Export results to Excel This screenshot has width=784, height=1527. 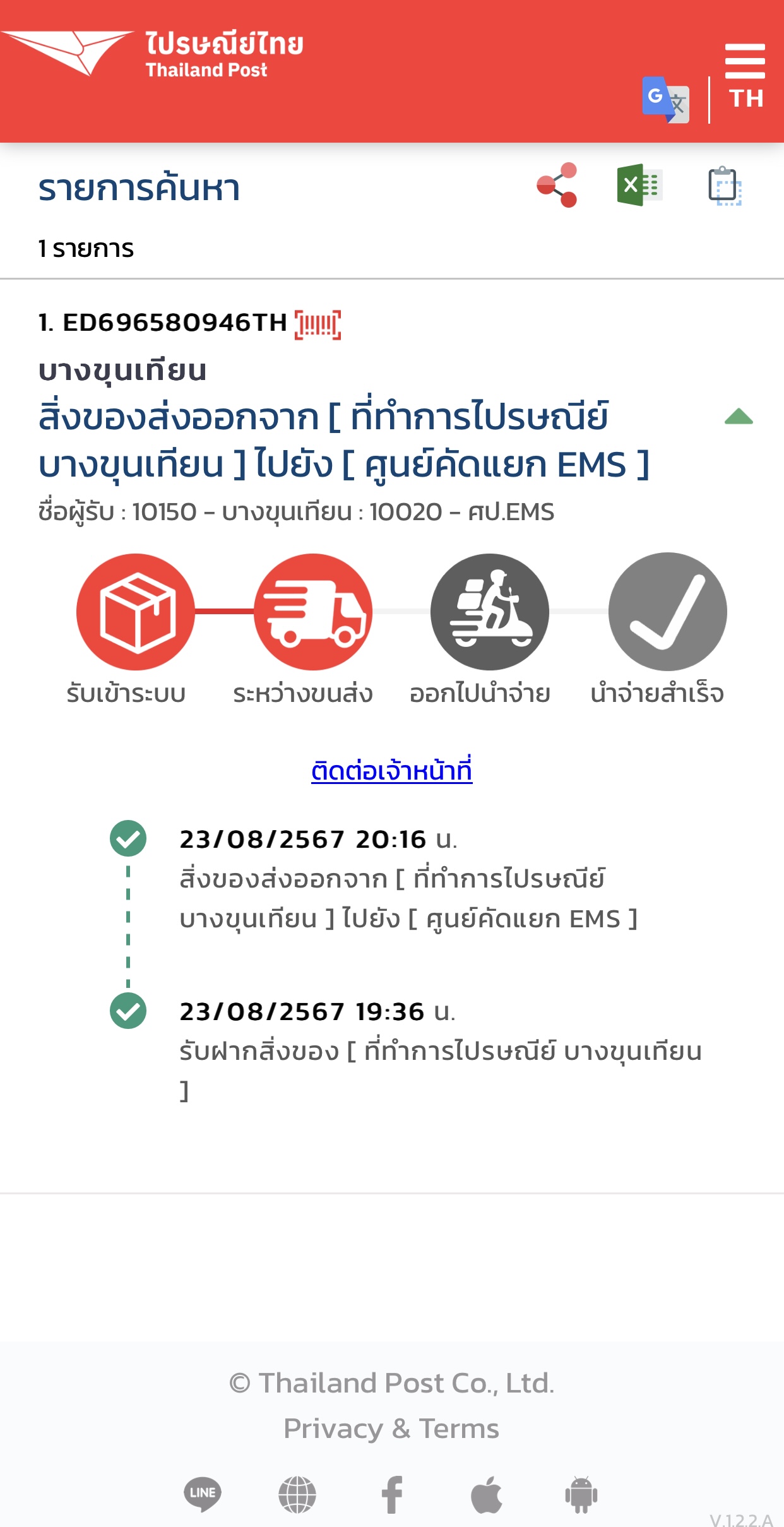[x=639, y=185]
